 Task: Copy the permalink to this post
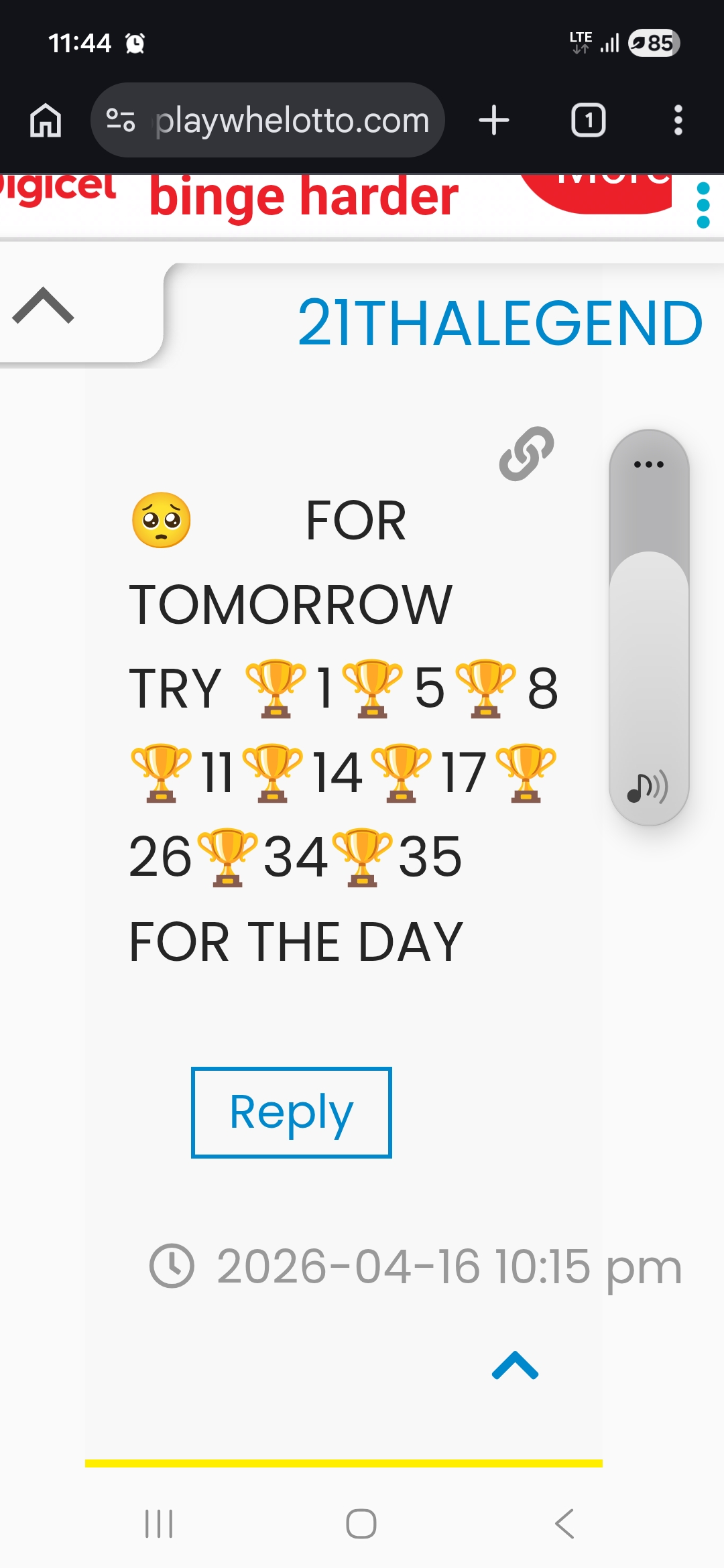tap(526, 454)
